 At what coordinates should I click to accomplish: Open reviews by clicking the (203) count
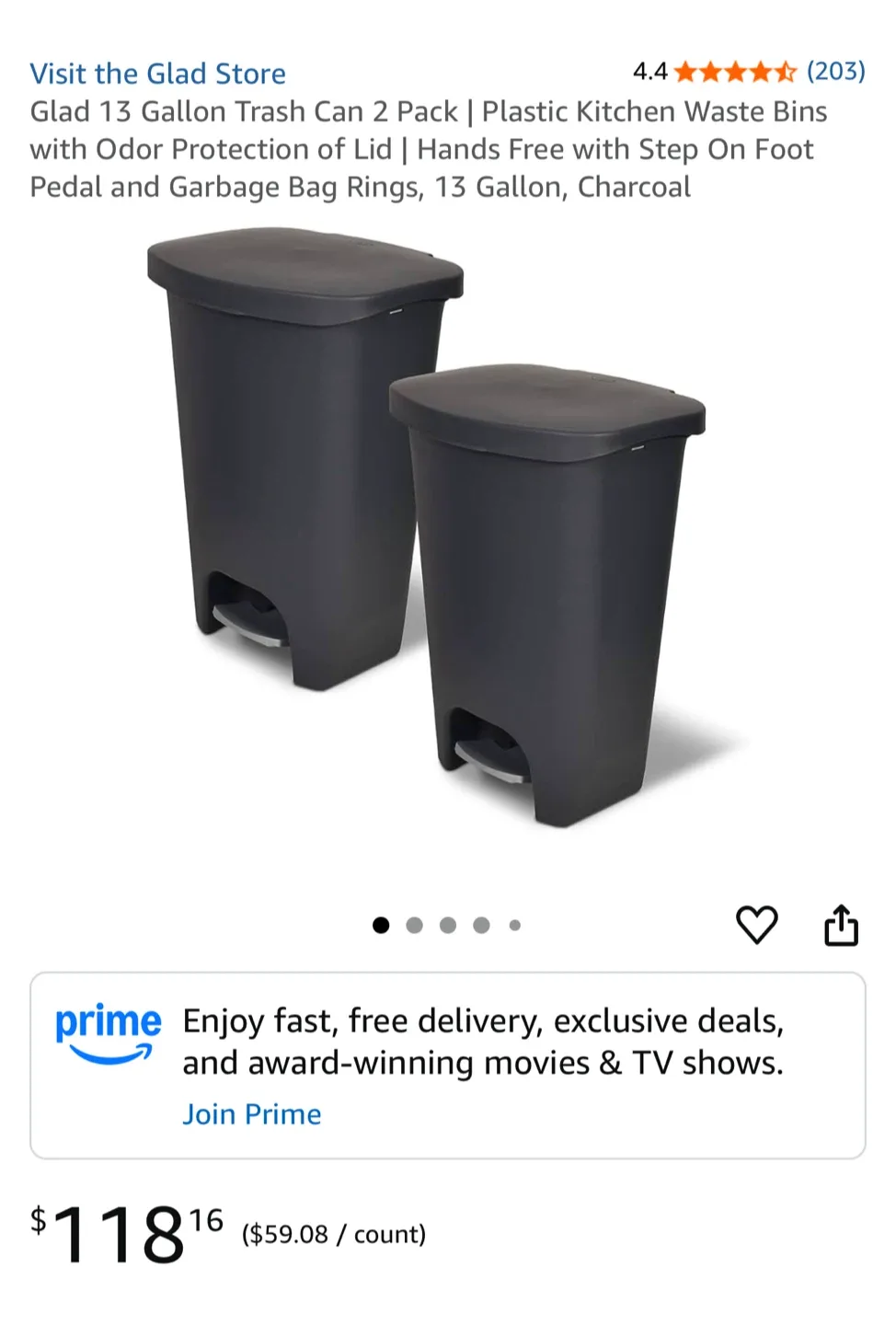[835, 72]
